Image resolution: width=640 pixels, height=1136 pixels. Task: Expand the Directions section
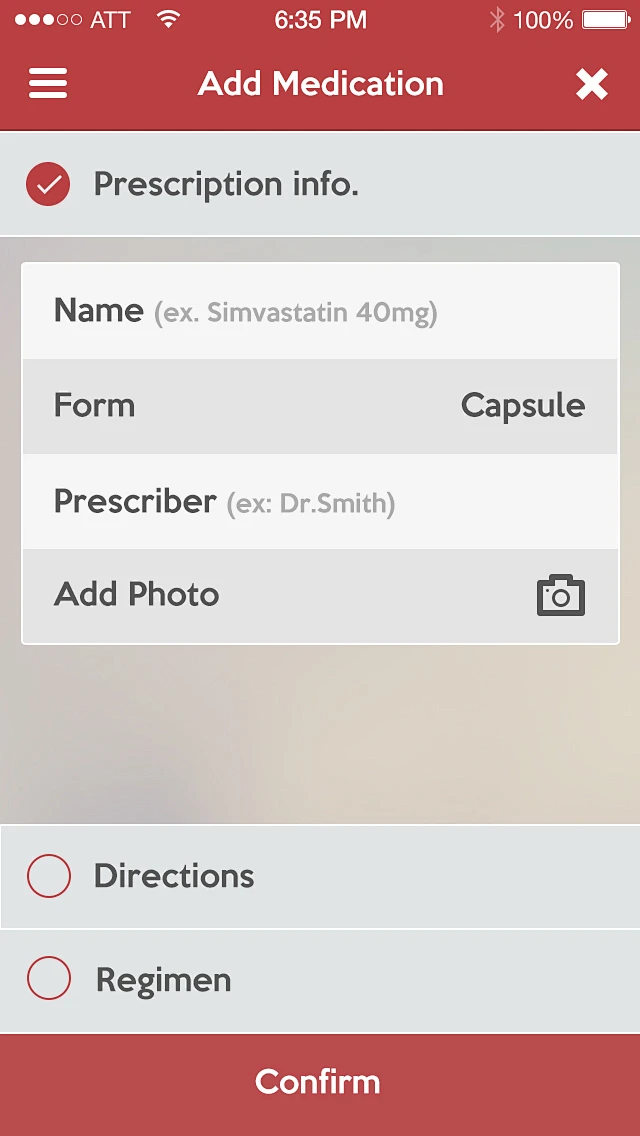coord(174,877)
